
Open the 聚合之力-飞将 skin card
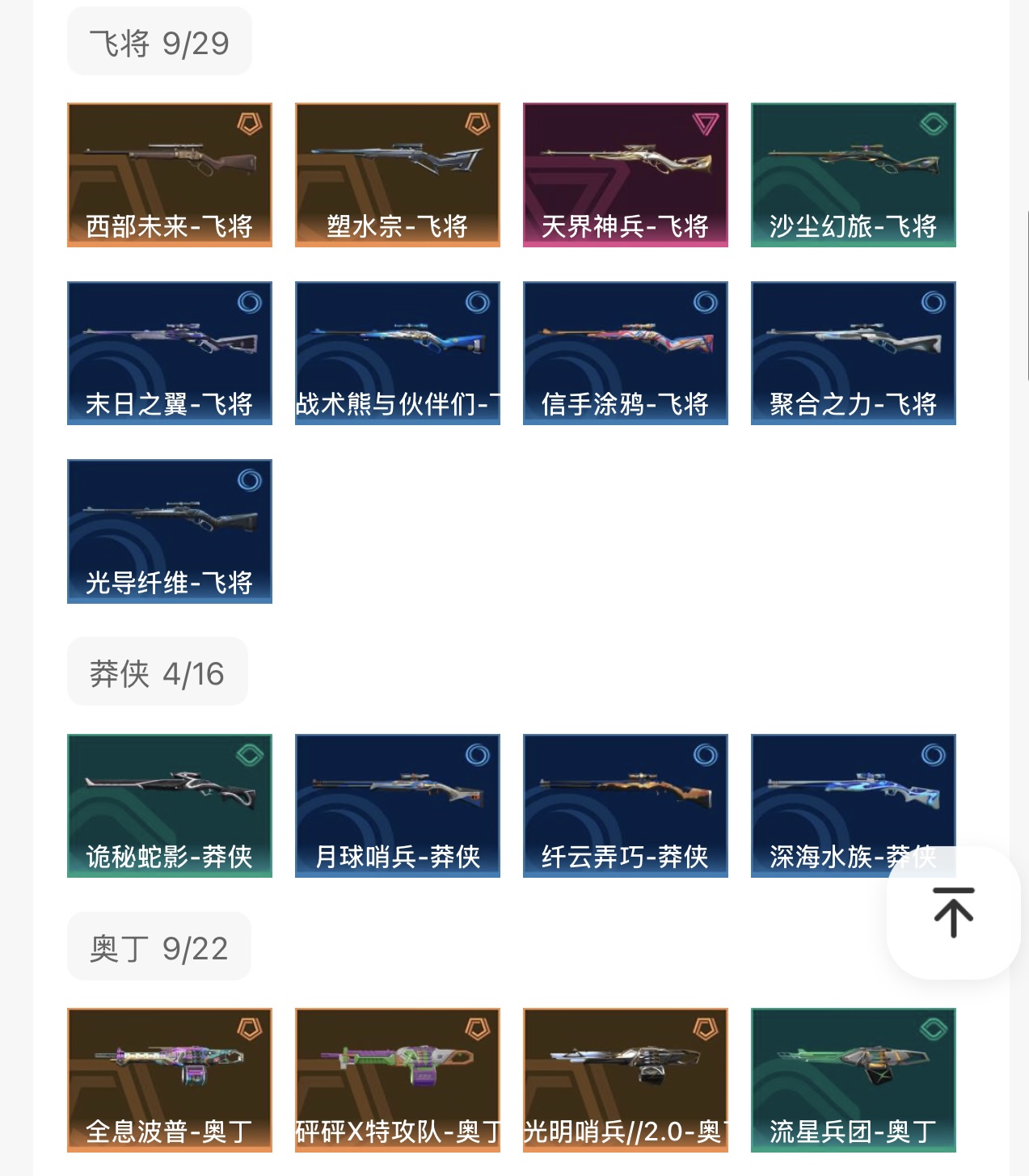point(854,353)
